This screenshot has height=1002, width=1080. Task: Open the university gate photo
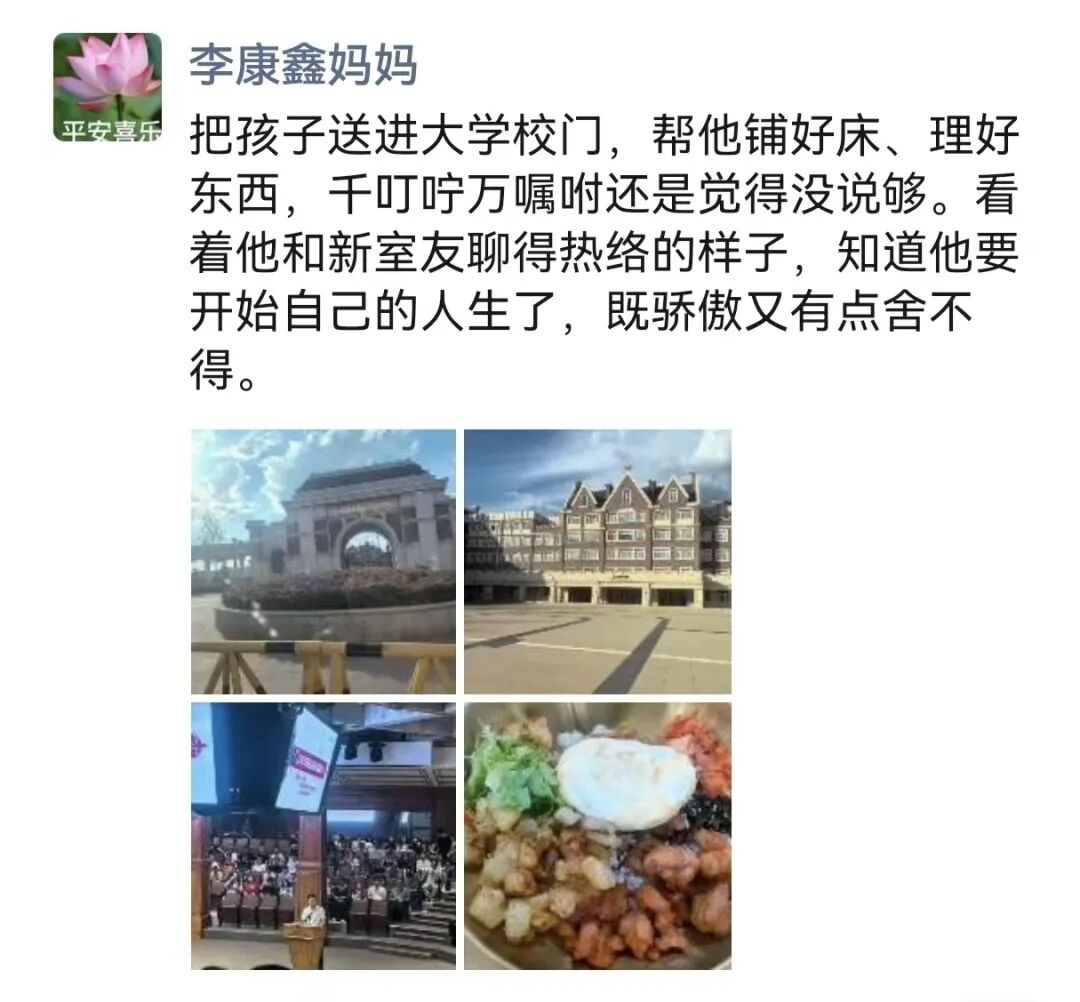click(323, 561)
